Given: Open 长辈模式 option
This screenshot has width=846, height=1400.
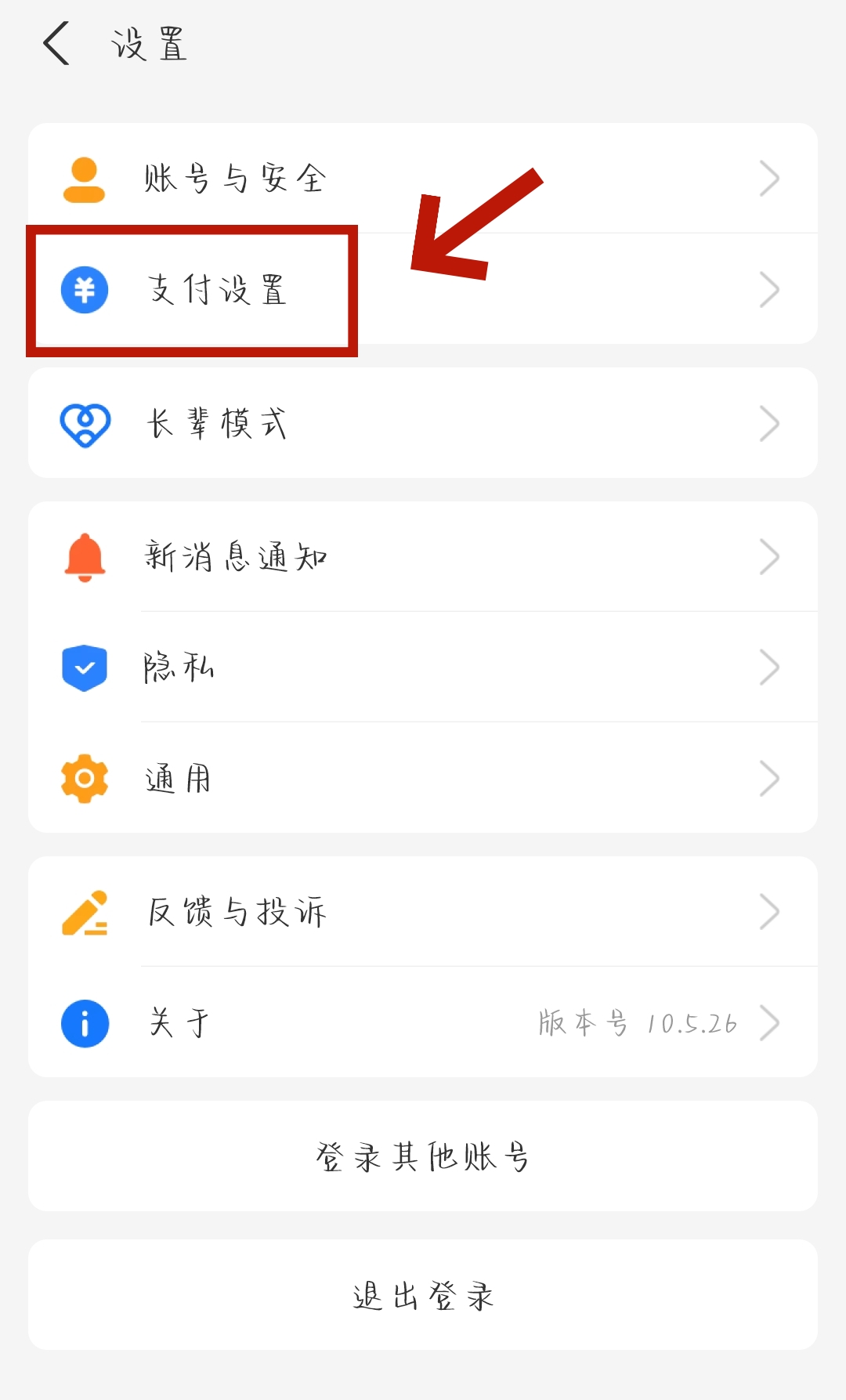Looking at the screenshot, I should pos(423,424).
